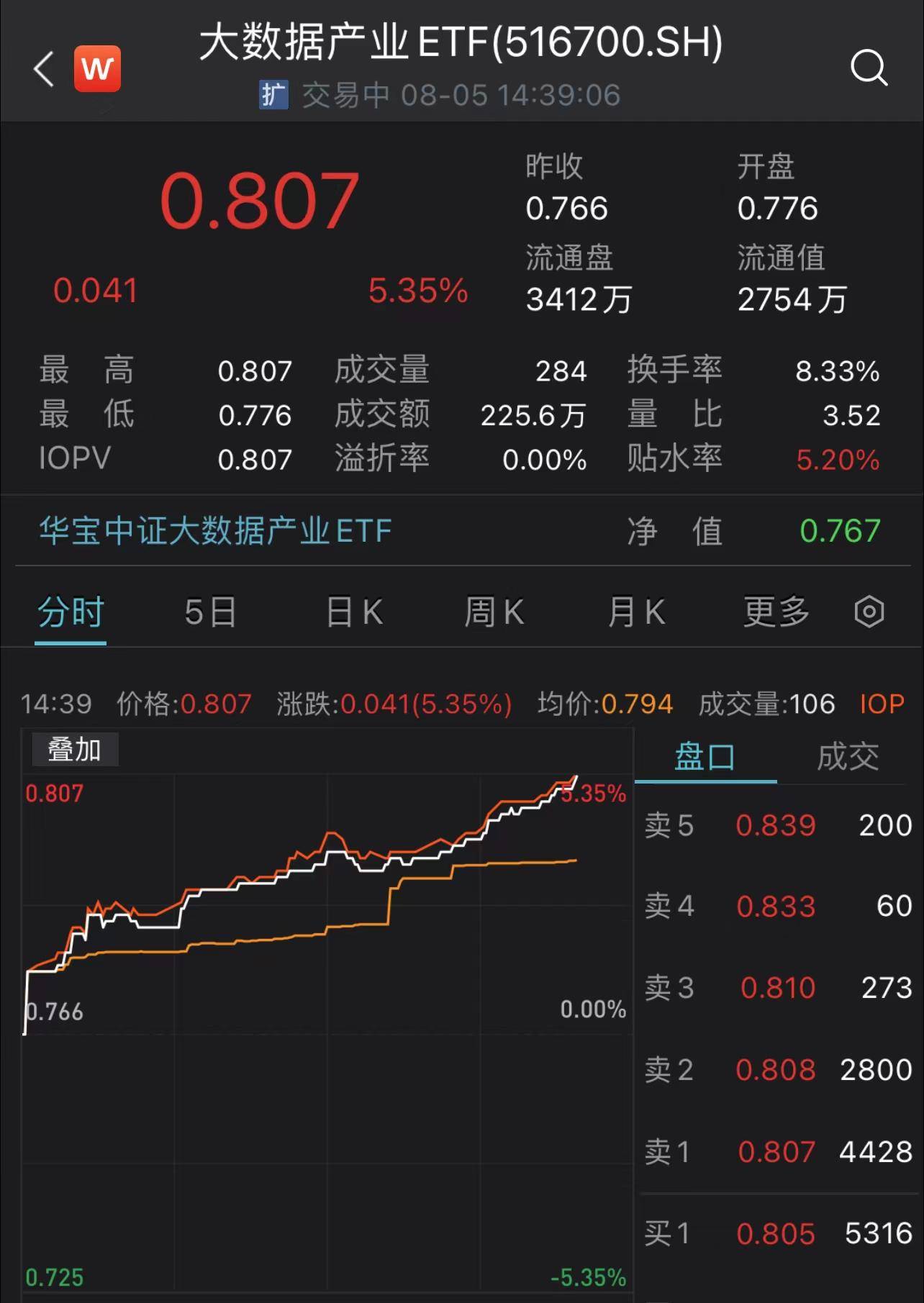924x1303 pixels.
Task: Open the search magnifier icon
Action: (x=870, y=68)
